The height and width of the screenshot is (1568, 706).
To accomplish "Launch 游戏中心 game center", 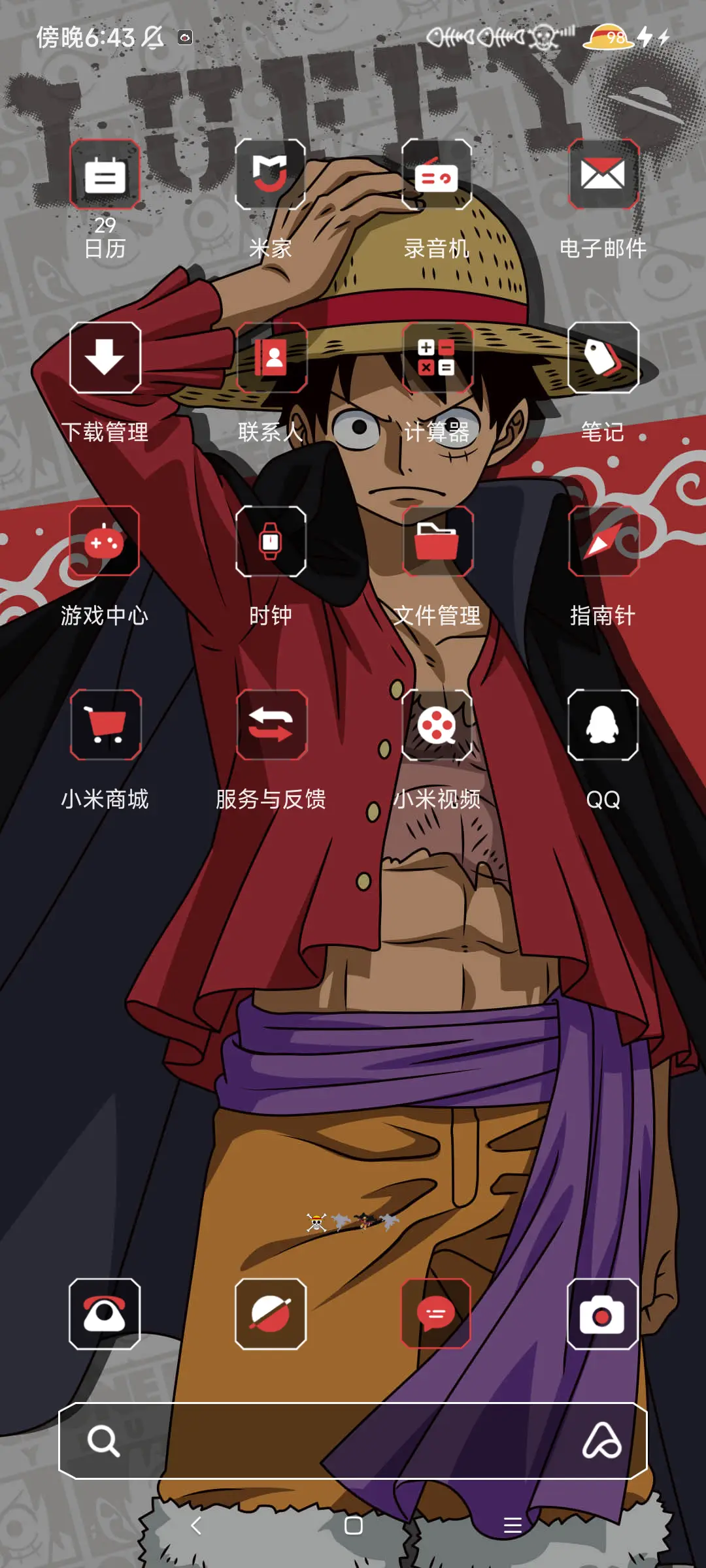I will tap(105, 541).
